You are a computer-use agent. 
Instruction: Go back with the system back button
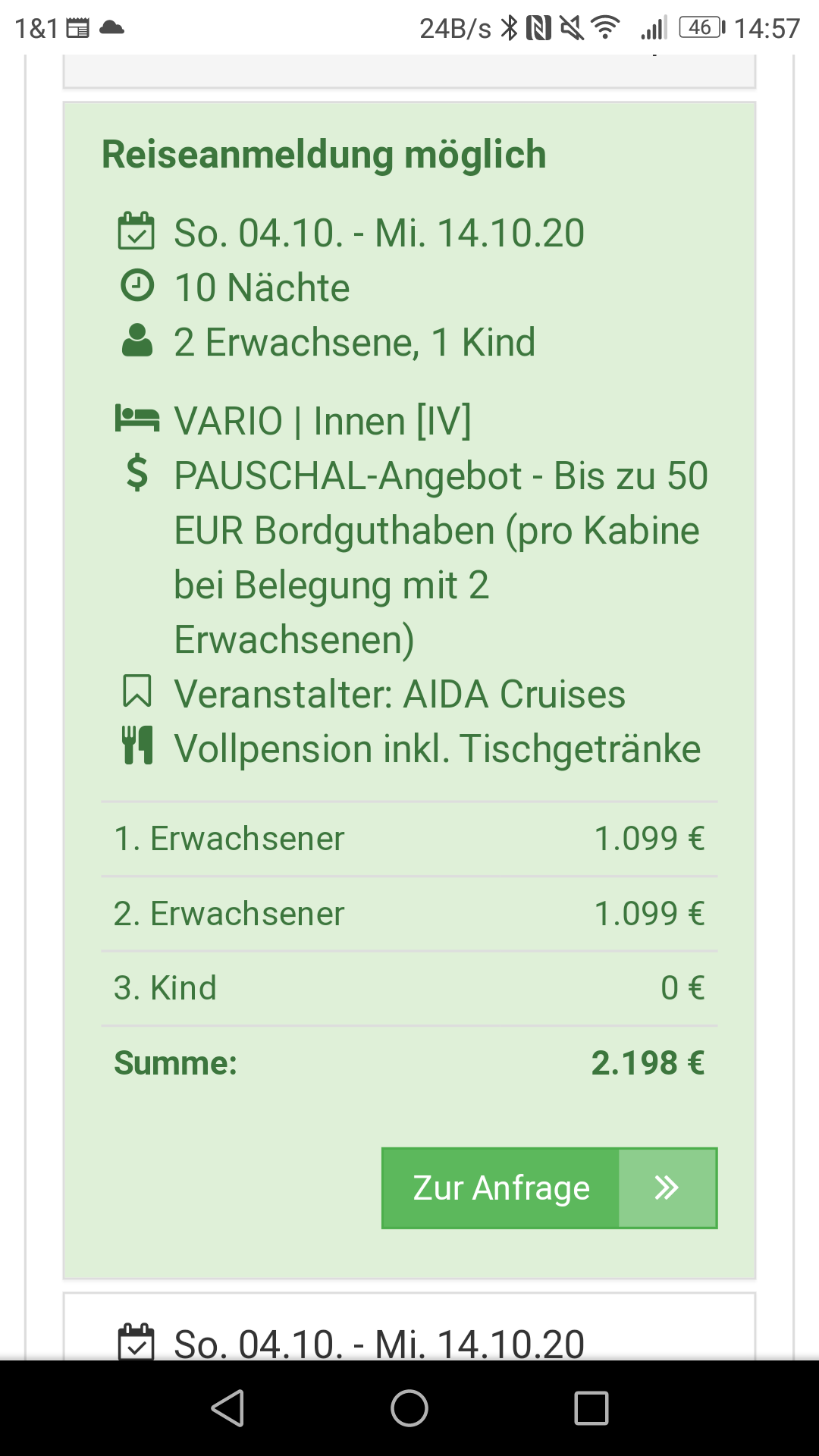227,1408
